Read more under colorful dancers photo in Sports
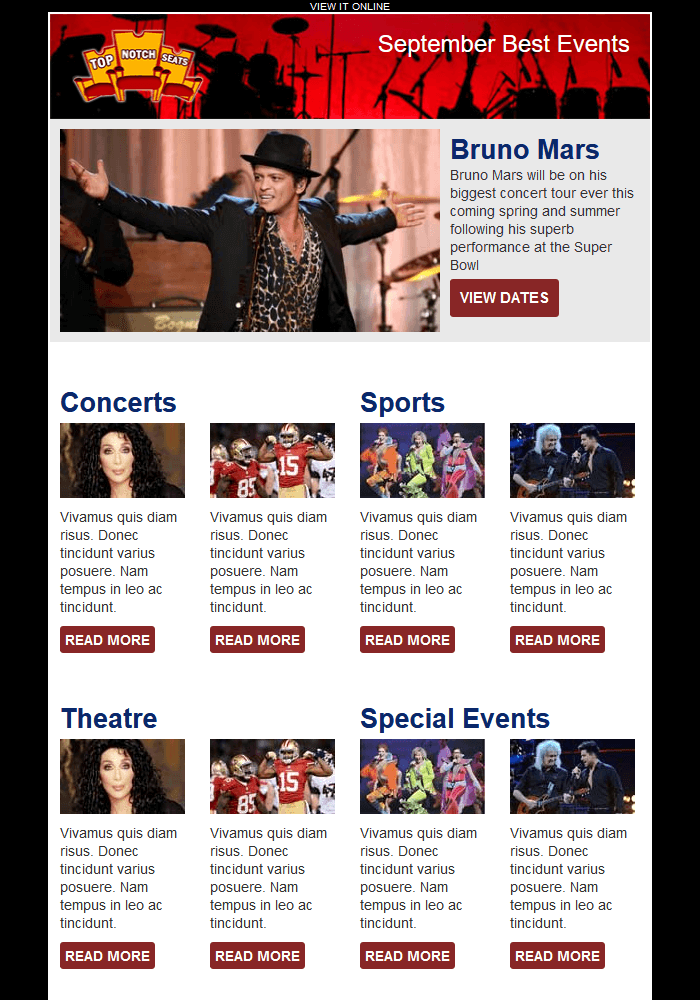Screen dimensions: 700x1000 tap(407, 640)
